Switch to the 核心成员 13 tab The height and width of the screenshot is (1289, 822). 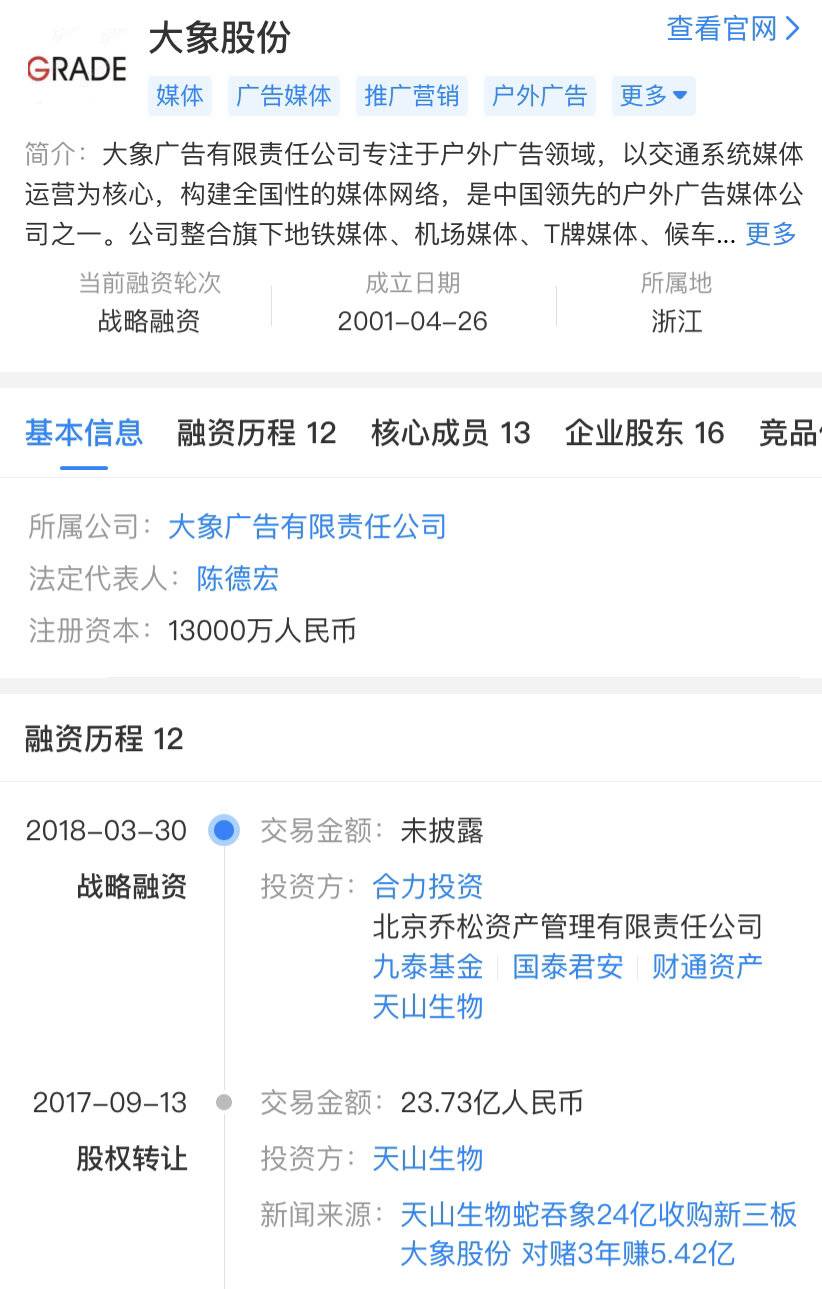(450, 433)
